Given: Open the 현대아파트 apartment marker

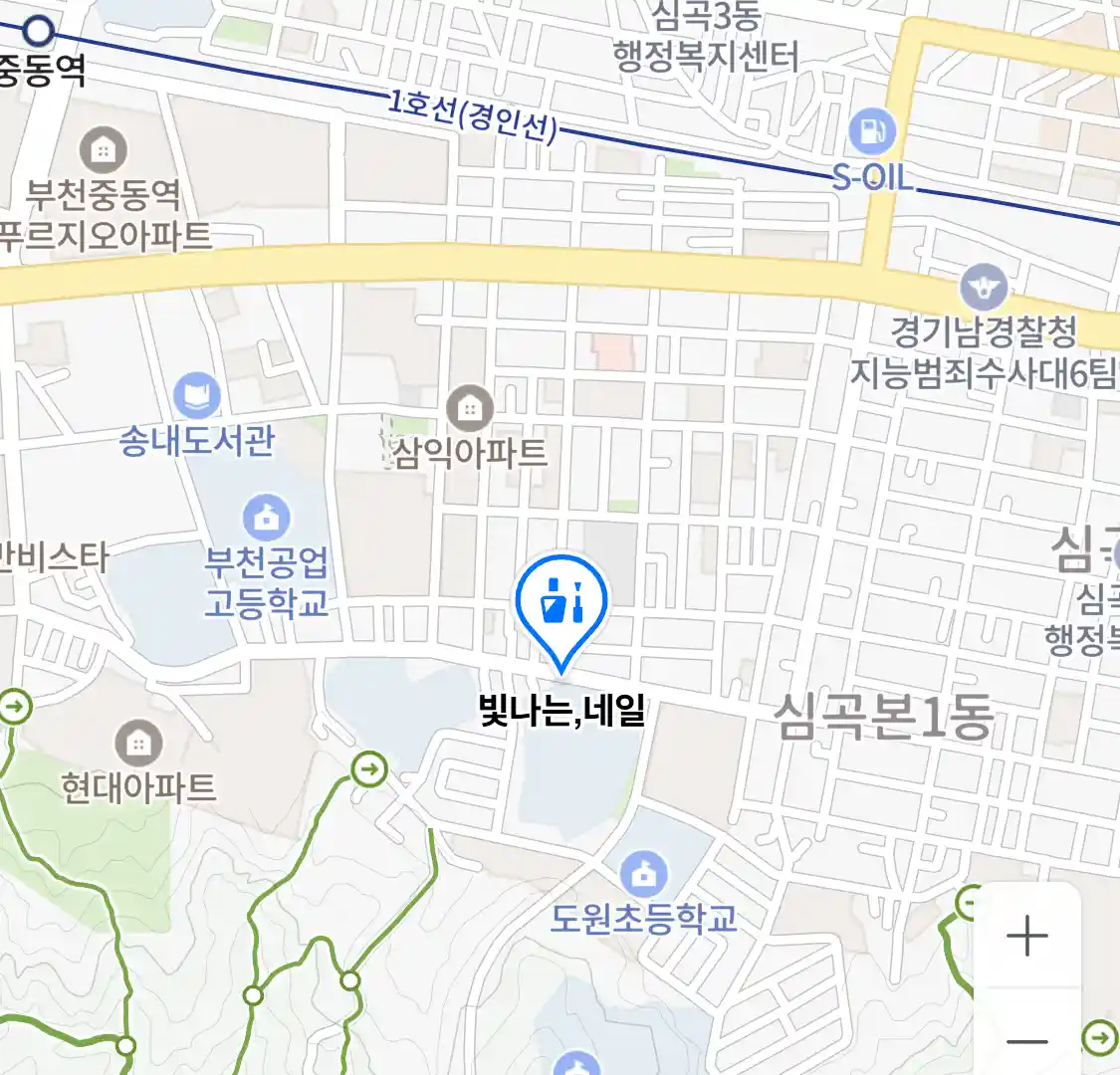Looking at the screenshot, I should tap(138, 743).
